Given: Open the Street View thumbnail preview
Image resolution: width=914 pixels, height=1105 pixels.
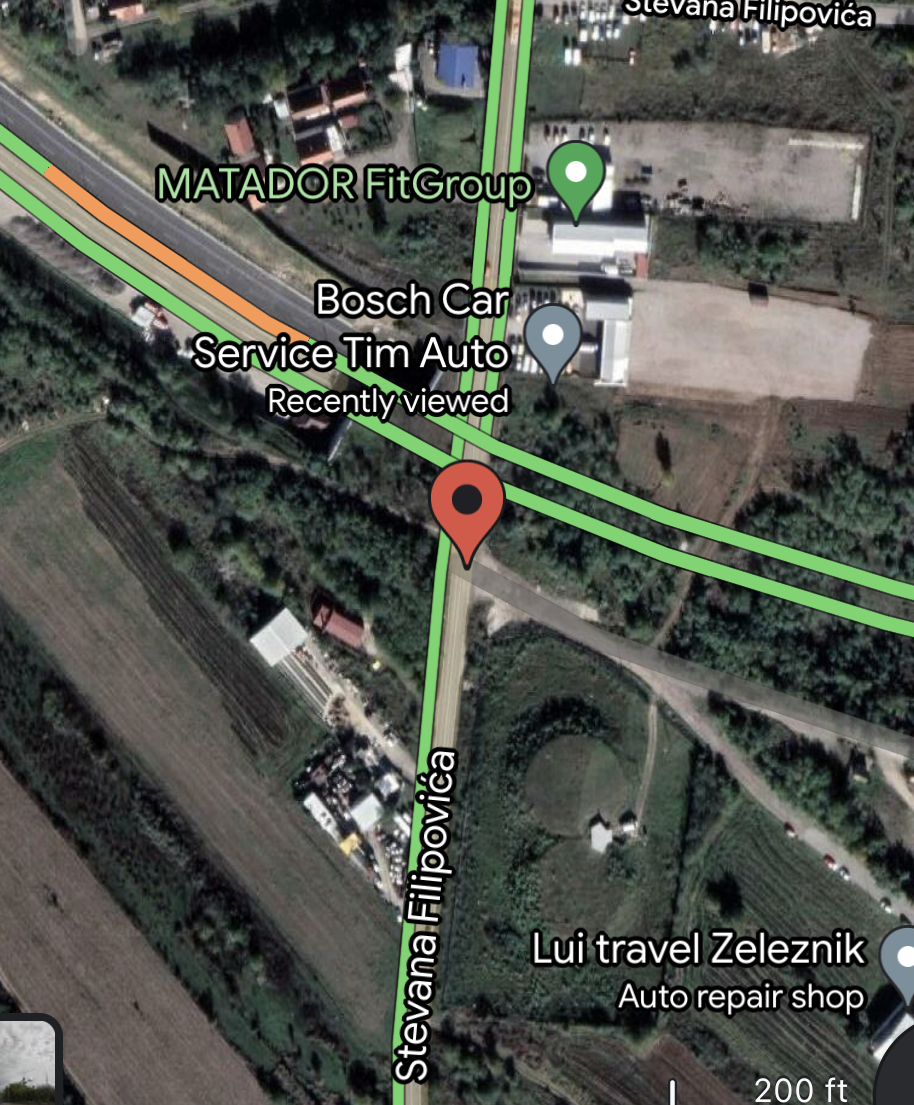Looking at the screenshot, I should click(27, 1064).
